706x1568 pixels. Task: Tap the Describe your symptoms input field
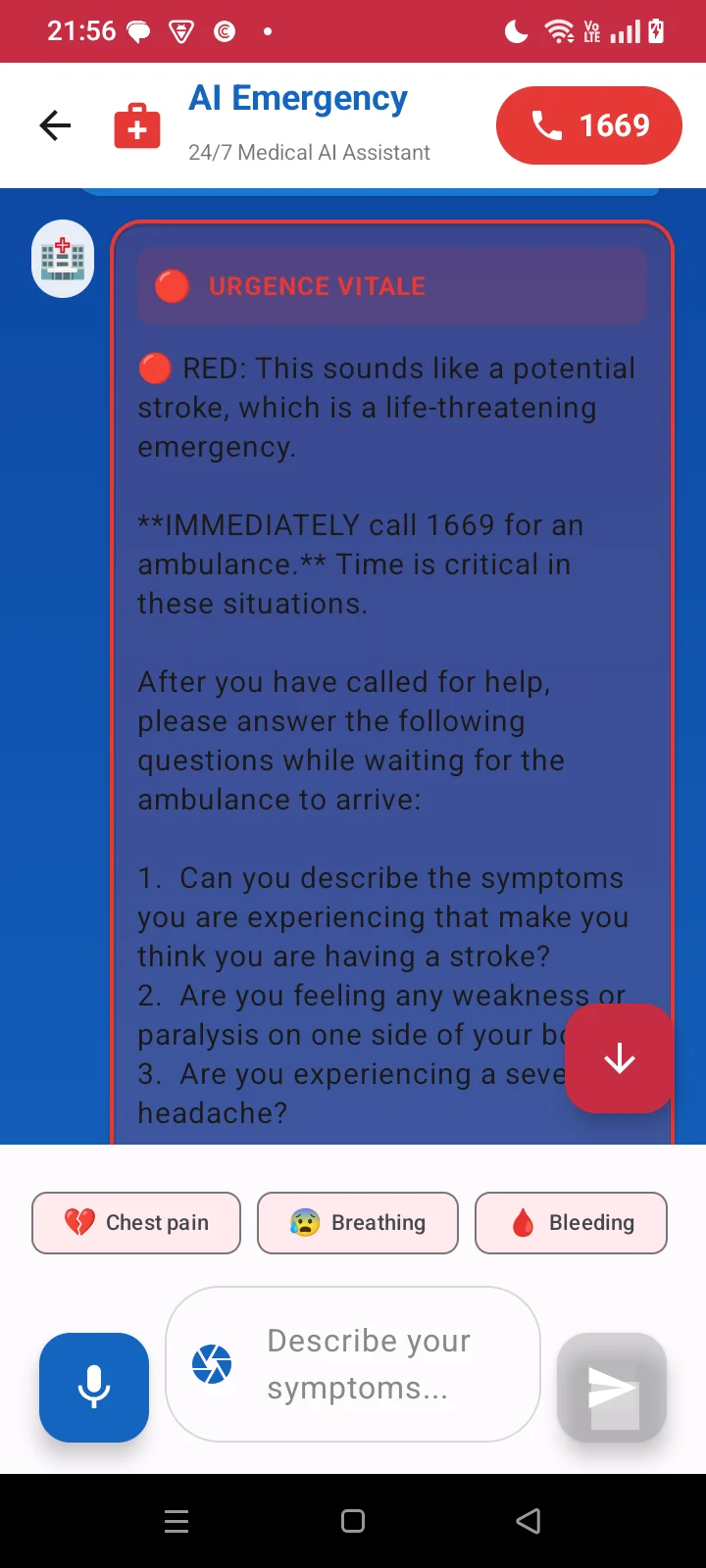(x=368, y=1363)
